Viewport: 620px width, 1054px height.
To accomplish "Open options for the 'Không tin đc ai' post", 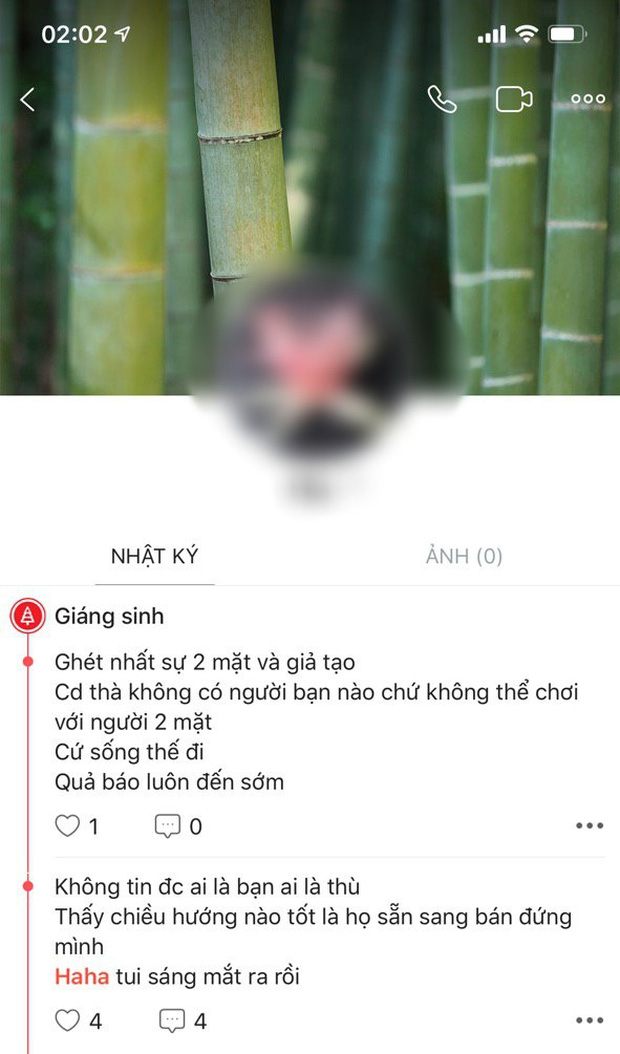I will pos(589,1021).
